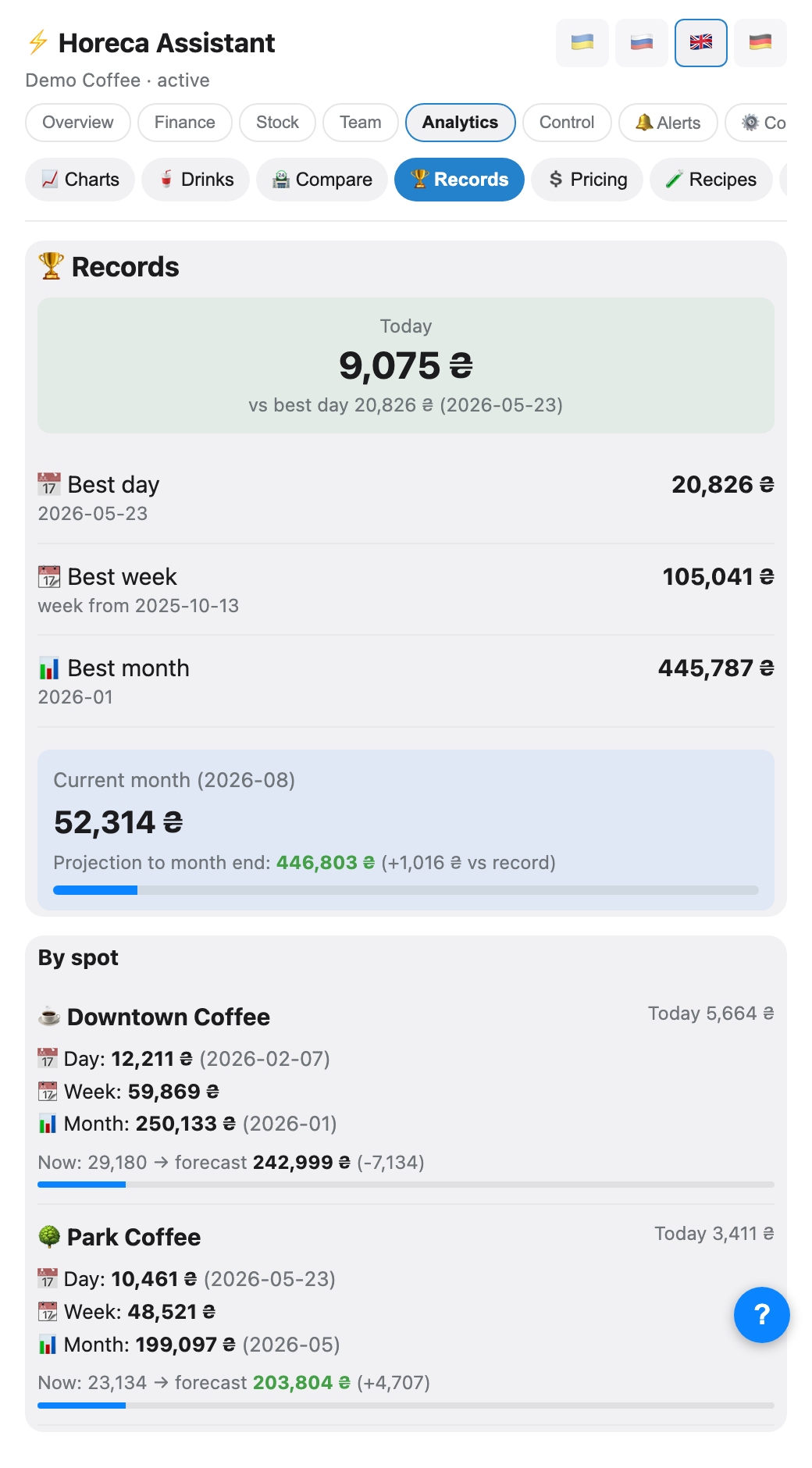Tap the UK flag language button
Image resolution: width=812 pixels, height=1468 pixels.
[x=701, y=43]
